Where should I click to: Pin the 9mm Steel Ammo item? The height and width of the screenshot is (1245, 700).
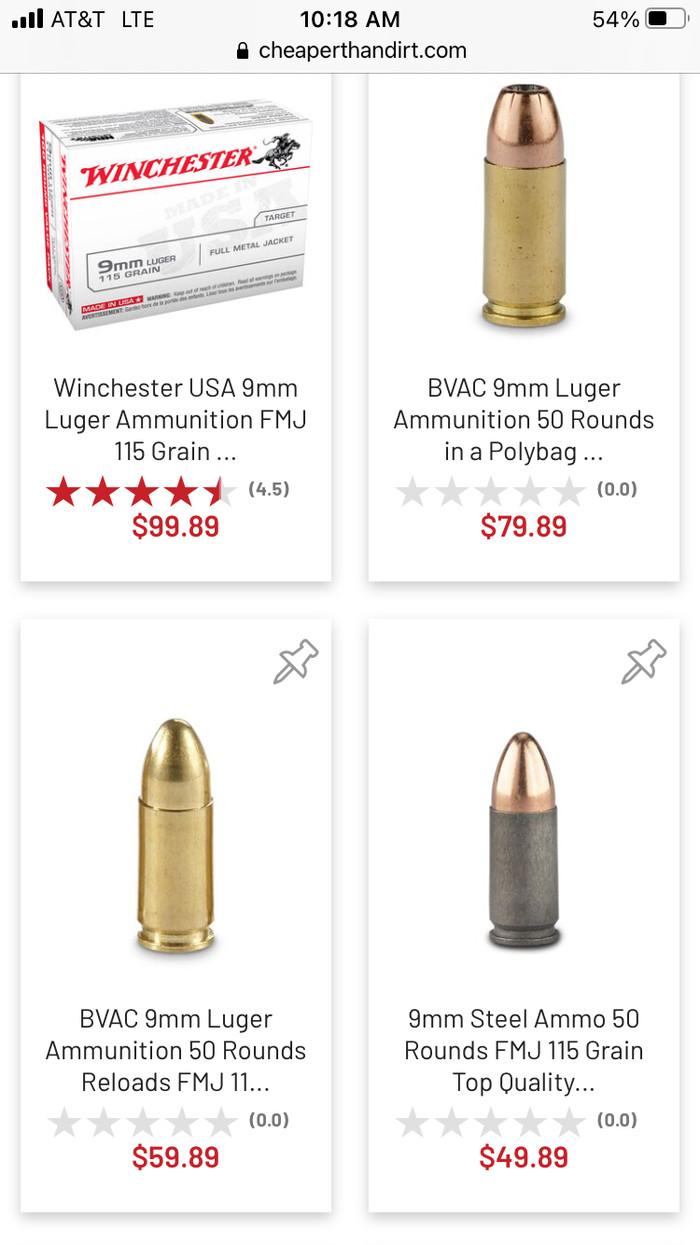point(643,662)
